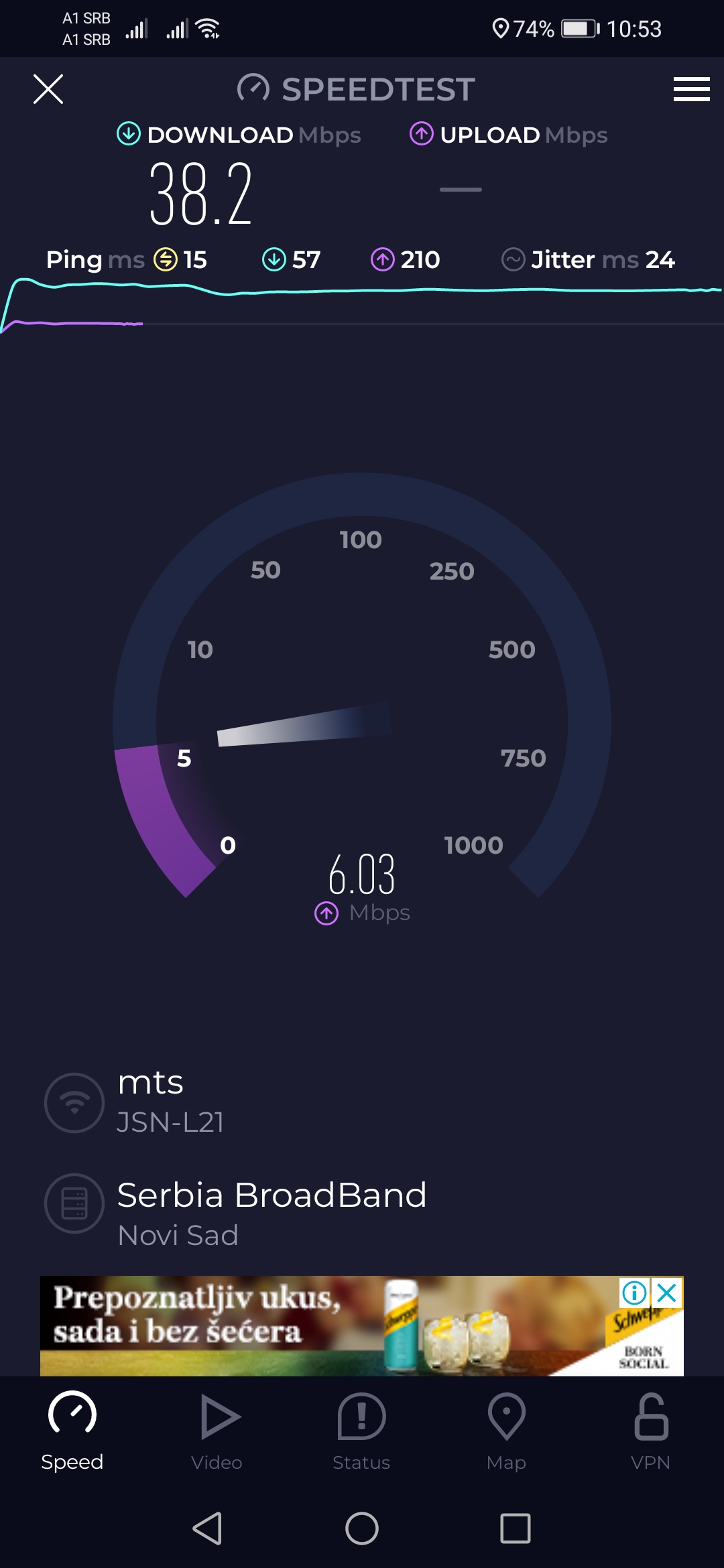Tap the Serbia BroadBand server row
The height and width of the screenshot is (1568, 724).
click(x=271, y=1213)
